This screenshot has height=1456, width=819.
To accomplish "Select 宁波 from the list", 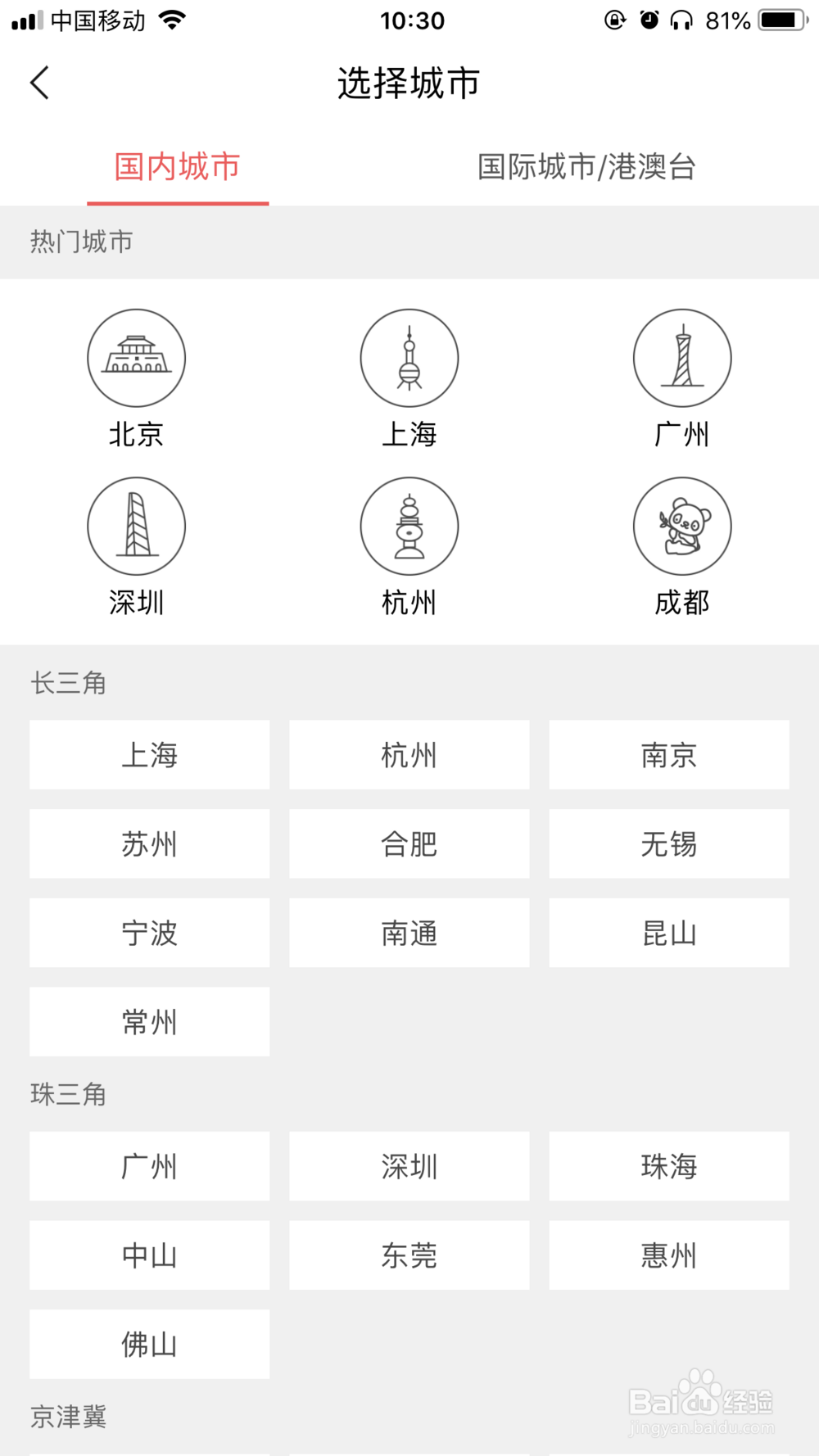I will (149, 933).
